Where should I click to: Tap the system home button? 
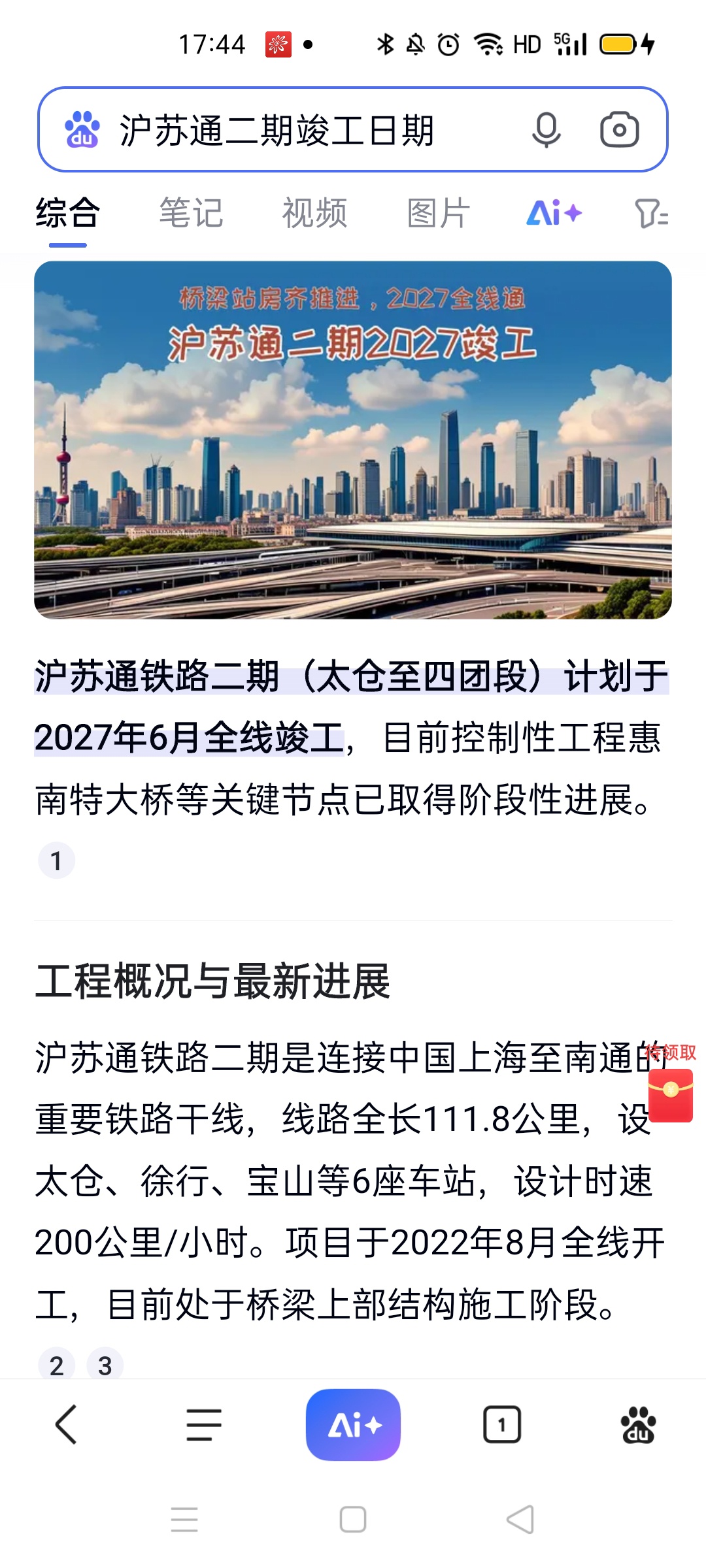pyautogui.click(x=353, y=1519)
